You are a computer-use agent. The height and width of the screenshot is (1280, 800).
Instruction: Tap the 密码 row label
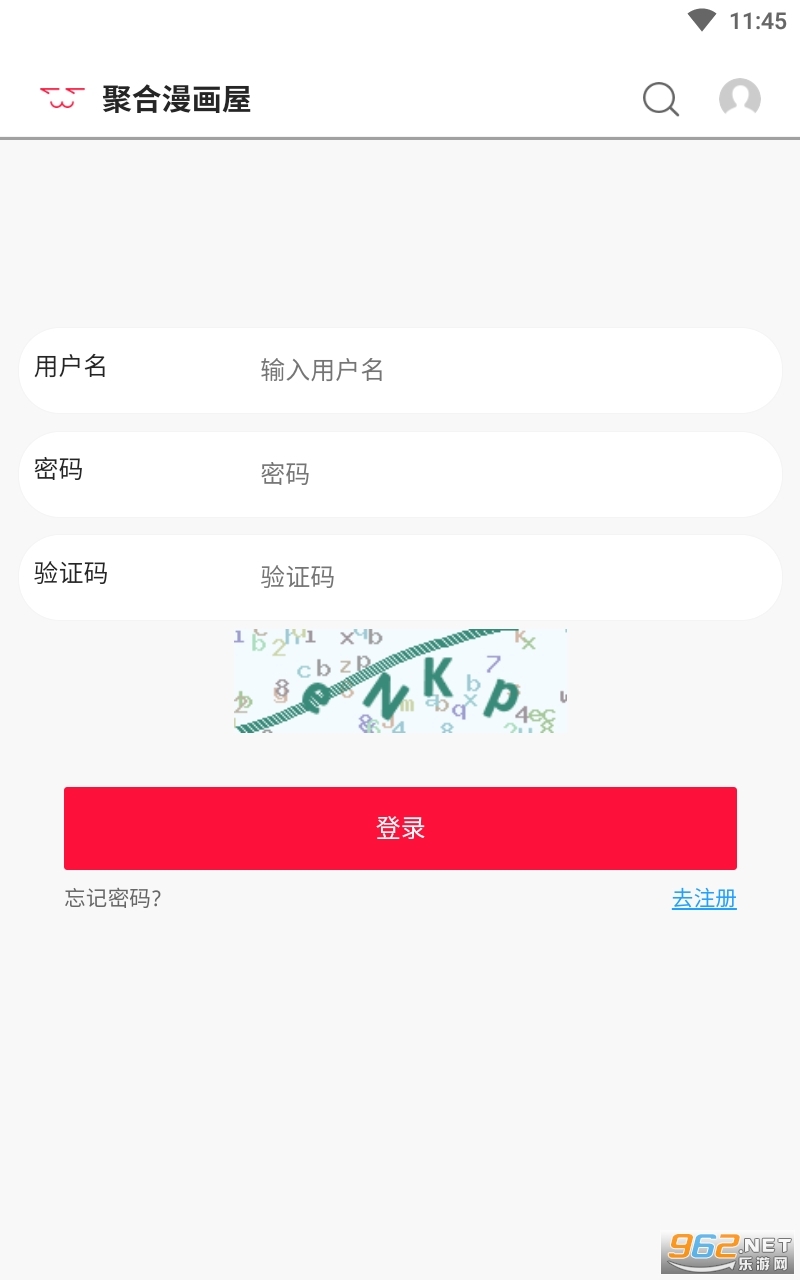pos(57,471)
